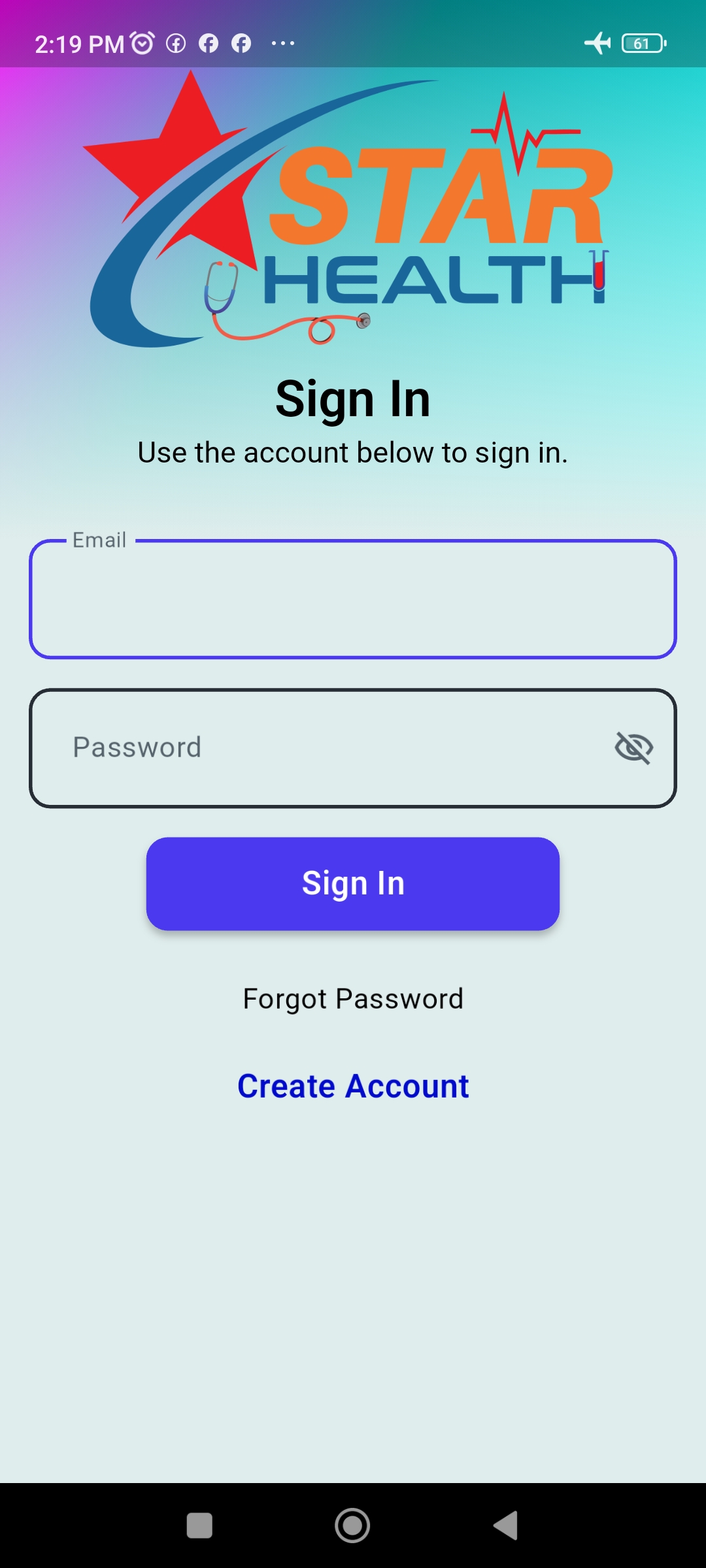Screen dimensions: 706x1568
Task: Toggle password visibility eye icon
Action: [633, 747]
